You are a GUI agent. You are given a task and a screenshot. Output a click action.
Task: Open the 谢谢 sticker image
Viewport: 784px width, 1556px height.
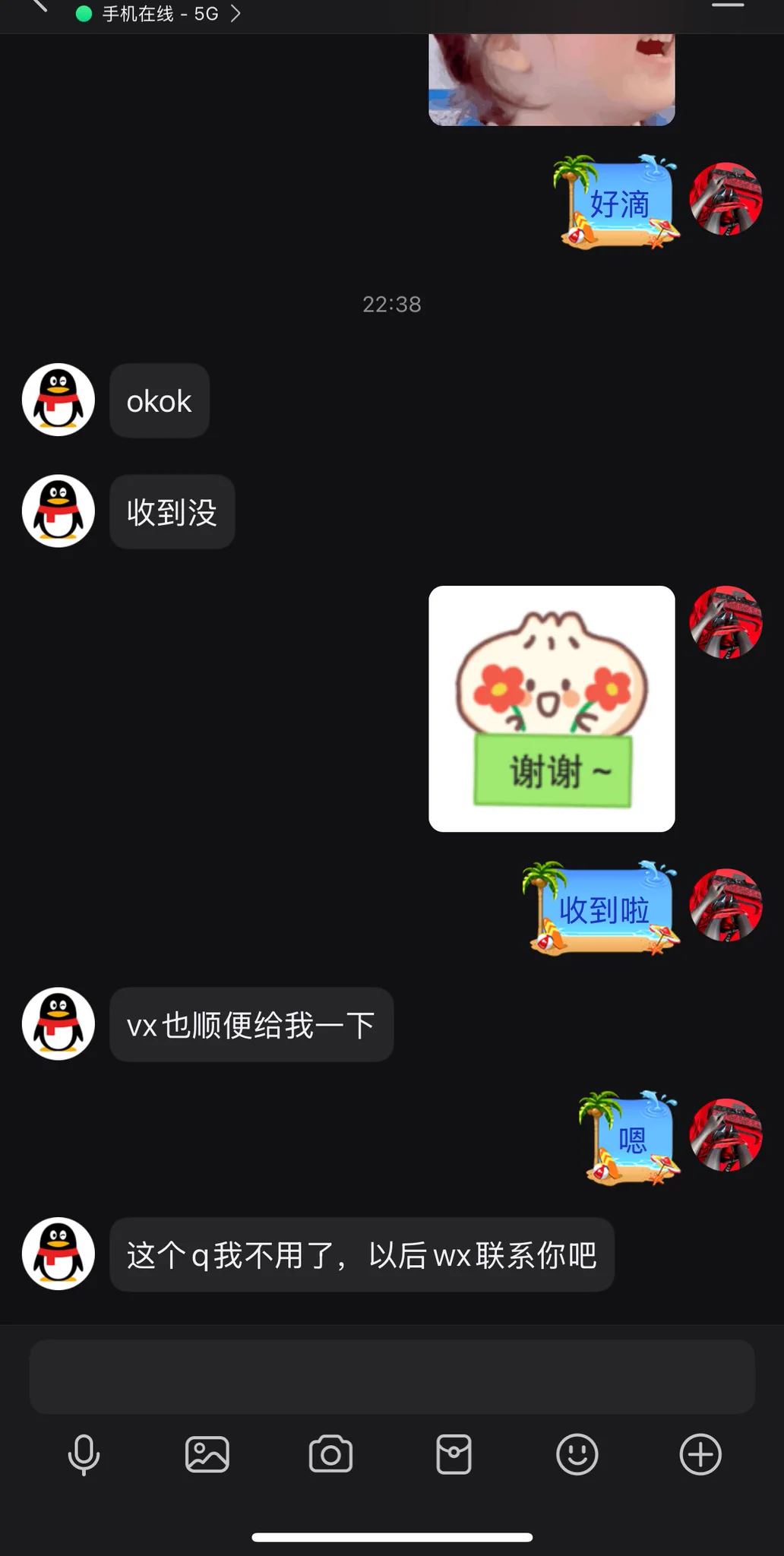click(552, 708)
